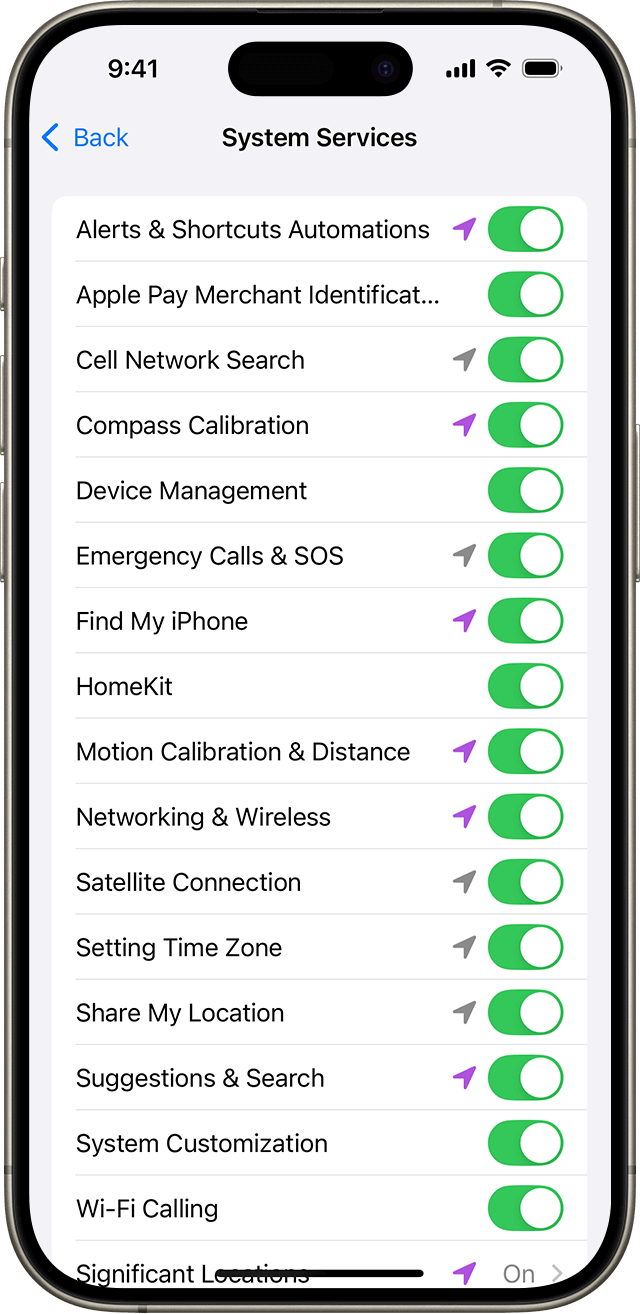Toggle Suggestions & Search switch
640x1314 pixels.
click(525, 1078)
